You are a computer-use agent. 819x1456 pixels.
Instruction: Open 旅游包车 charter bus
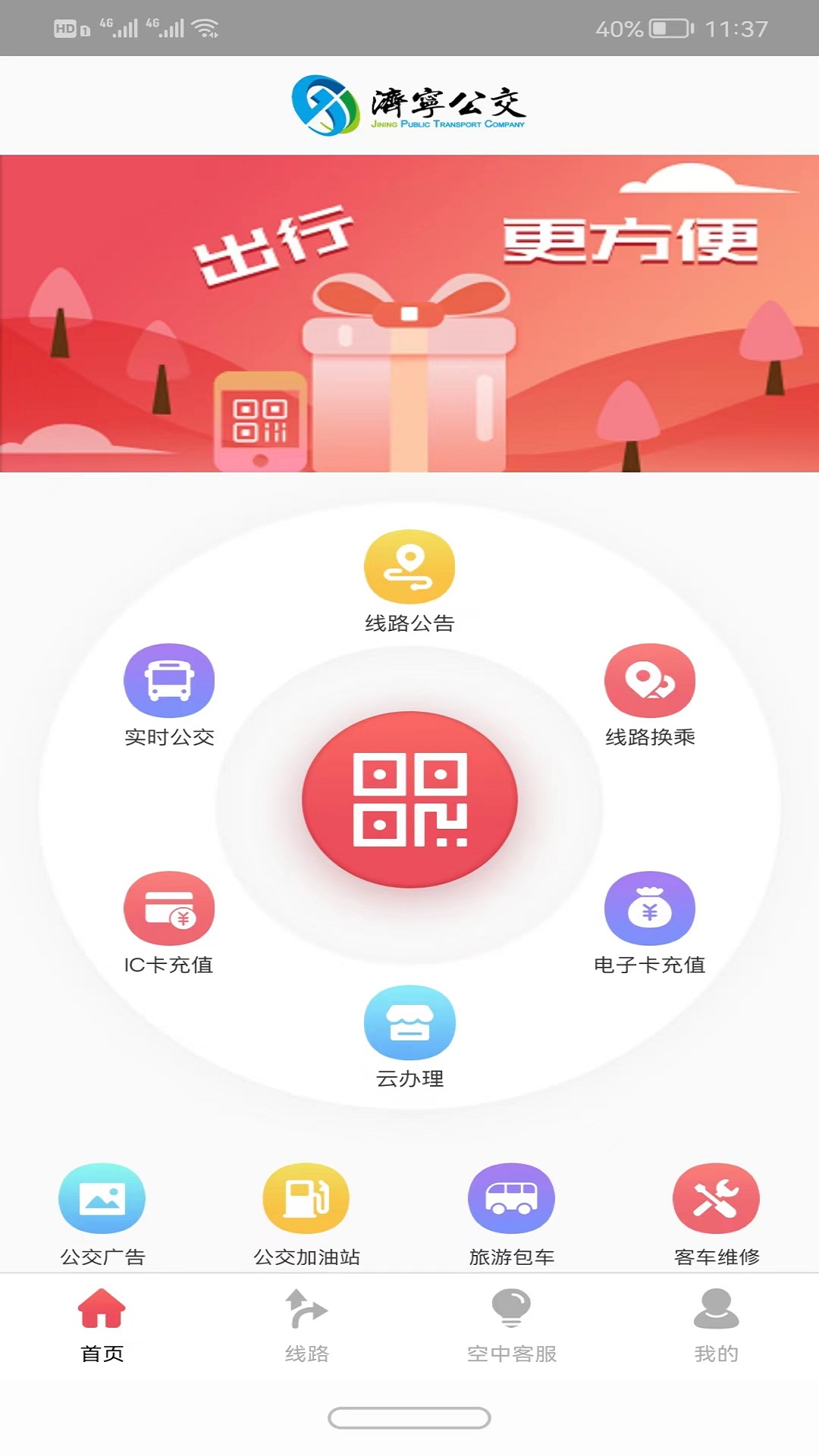512,1199
